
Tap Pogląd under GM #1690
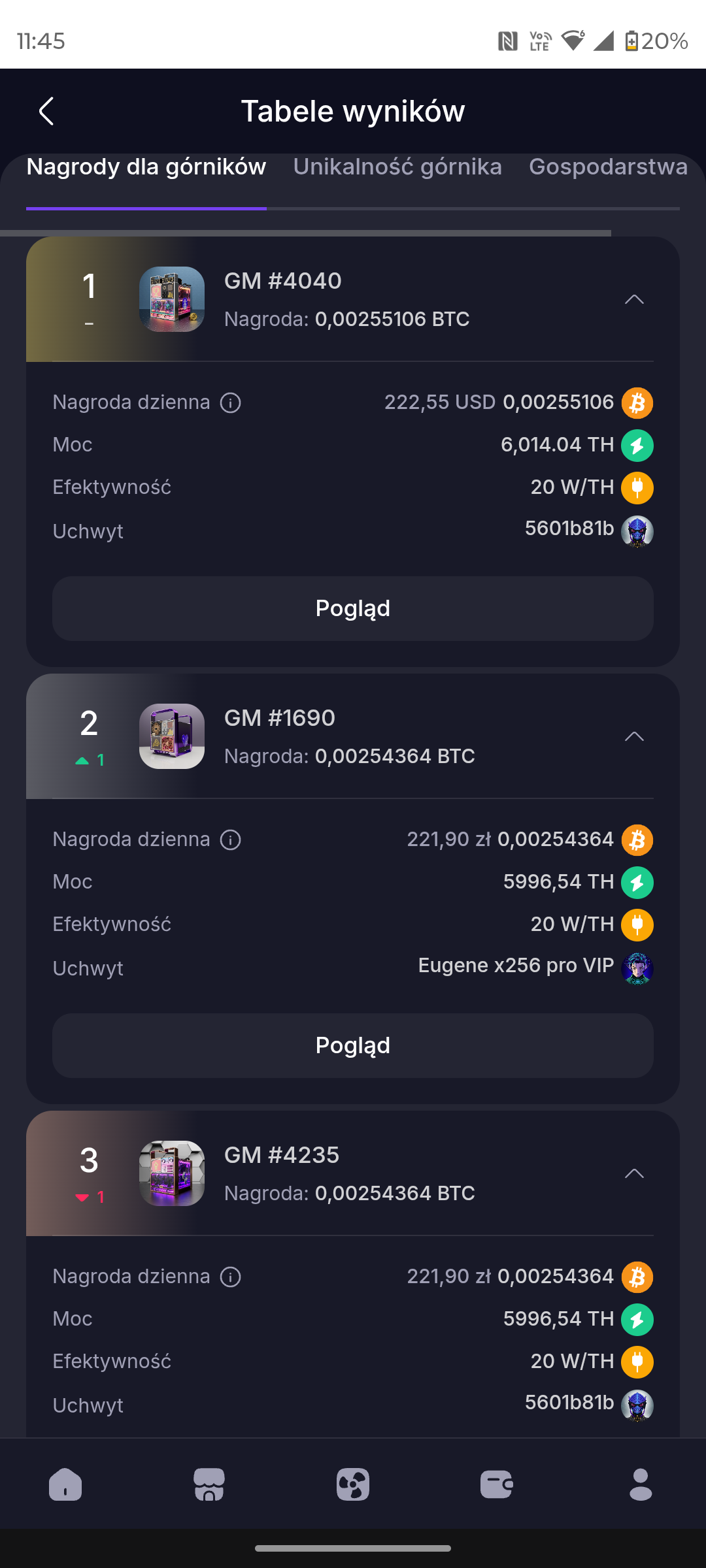[353, 1045]
